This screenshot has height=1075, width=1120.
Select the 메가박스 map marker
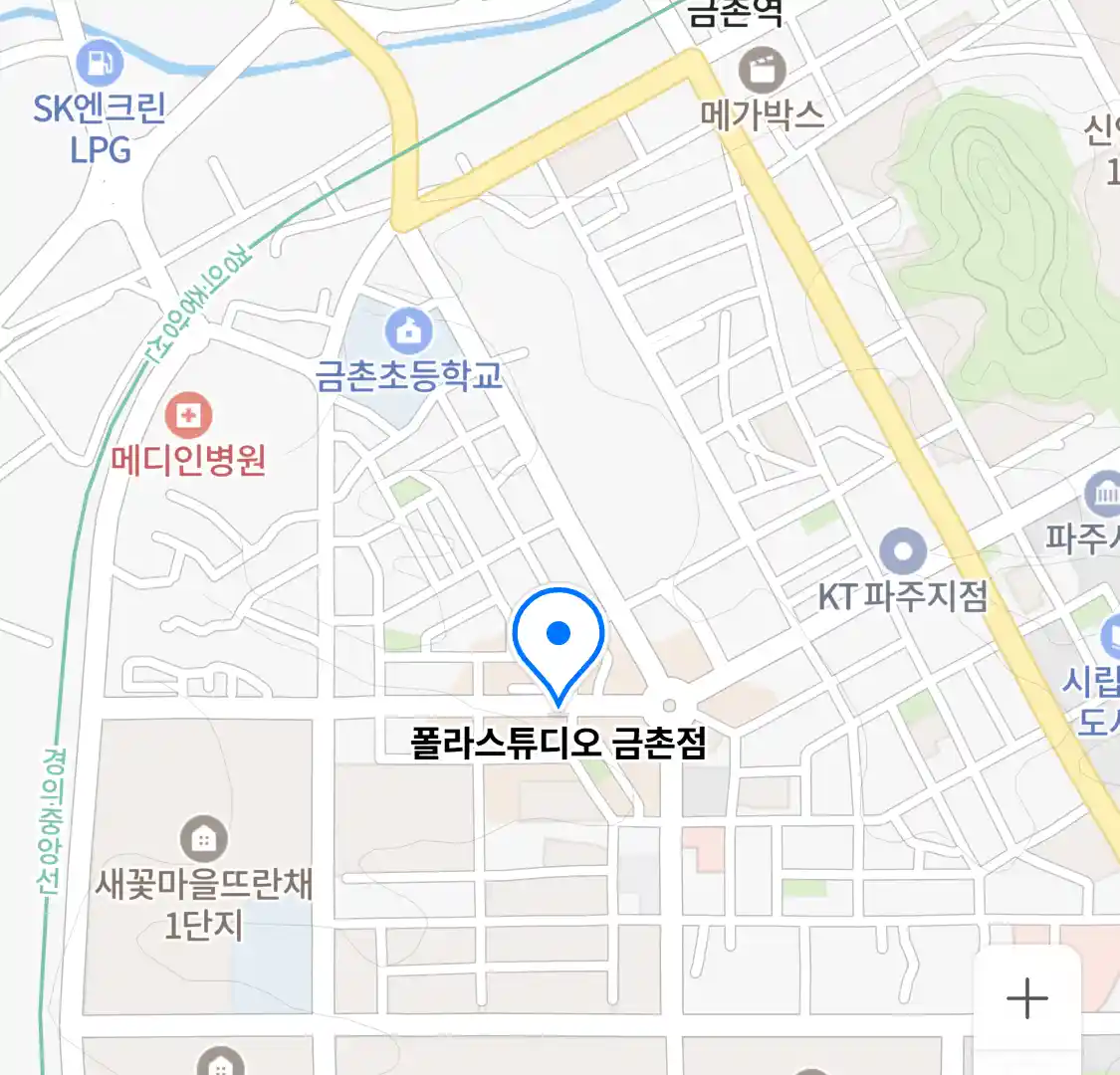point(763,71)
